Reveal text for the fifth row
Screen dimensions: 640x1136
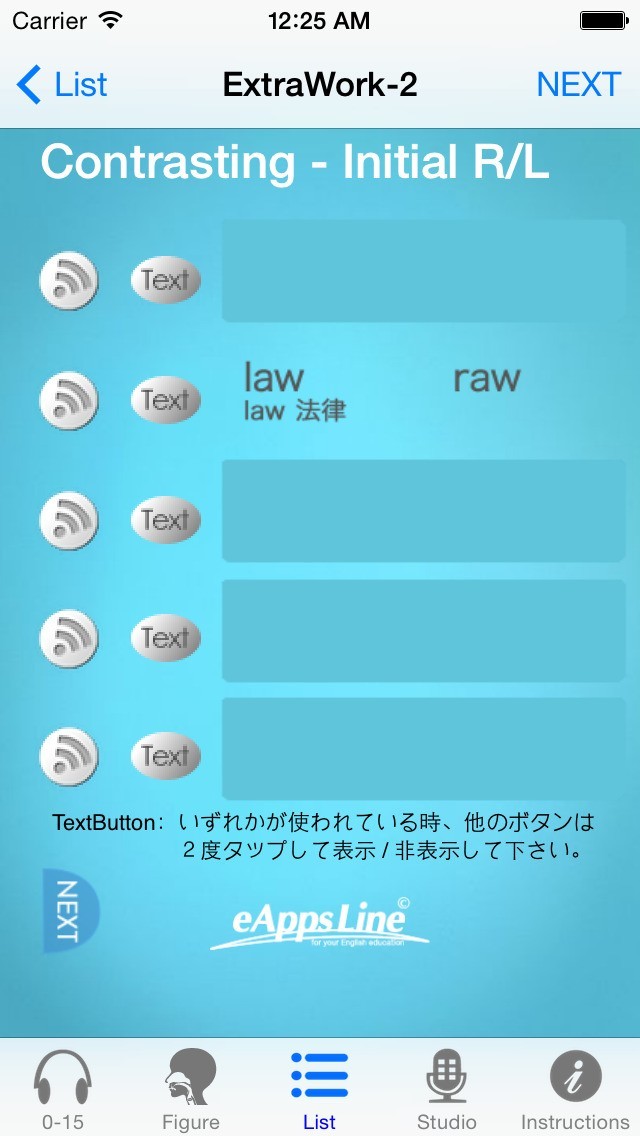[165, 756]
